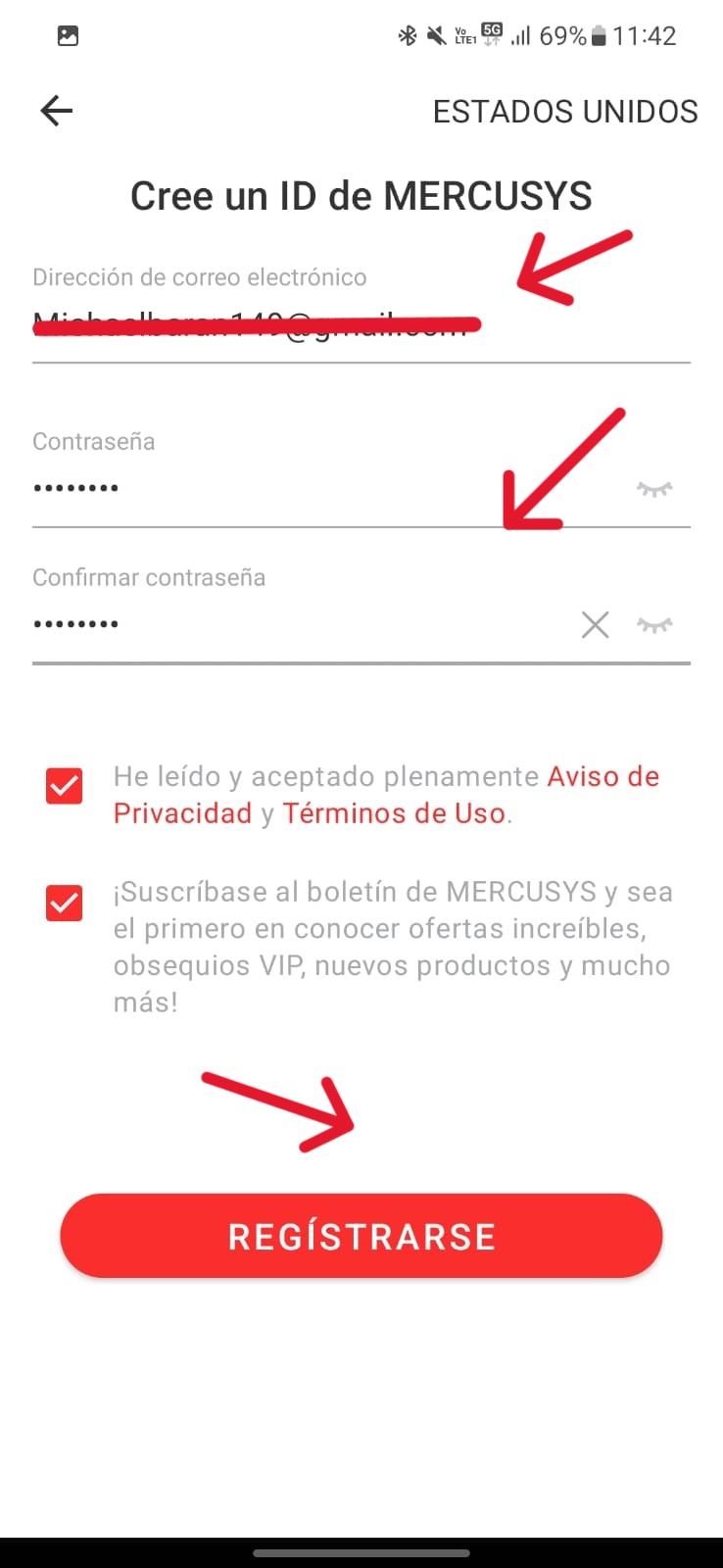The width and height of the screenshot is (723, 1568).
Task: Tap the REGÍSTRARSE button
Action: pos(361,1236)
